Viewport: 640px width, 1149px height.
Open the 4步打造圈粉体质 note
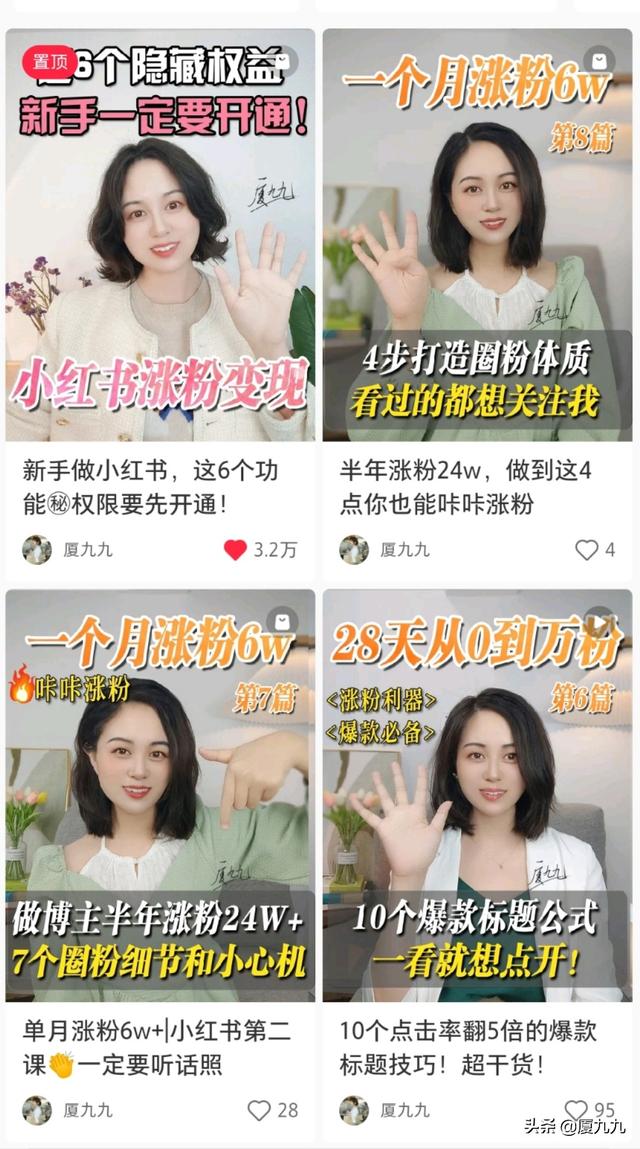click(x=477, y=235)
